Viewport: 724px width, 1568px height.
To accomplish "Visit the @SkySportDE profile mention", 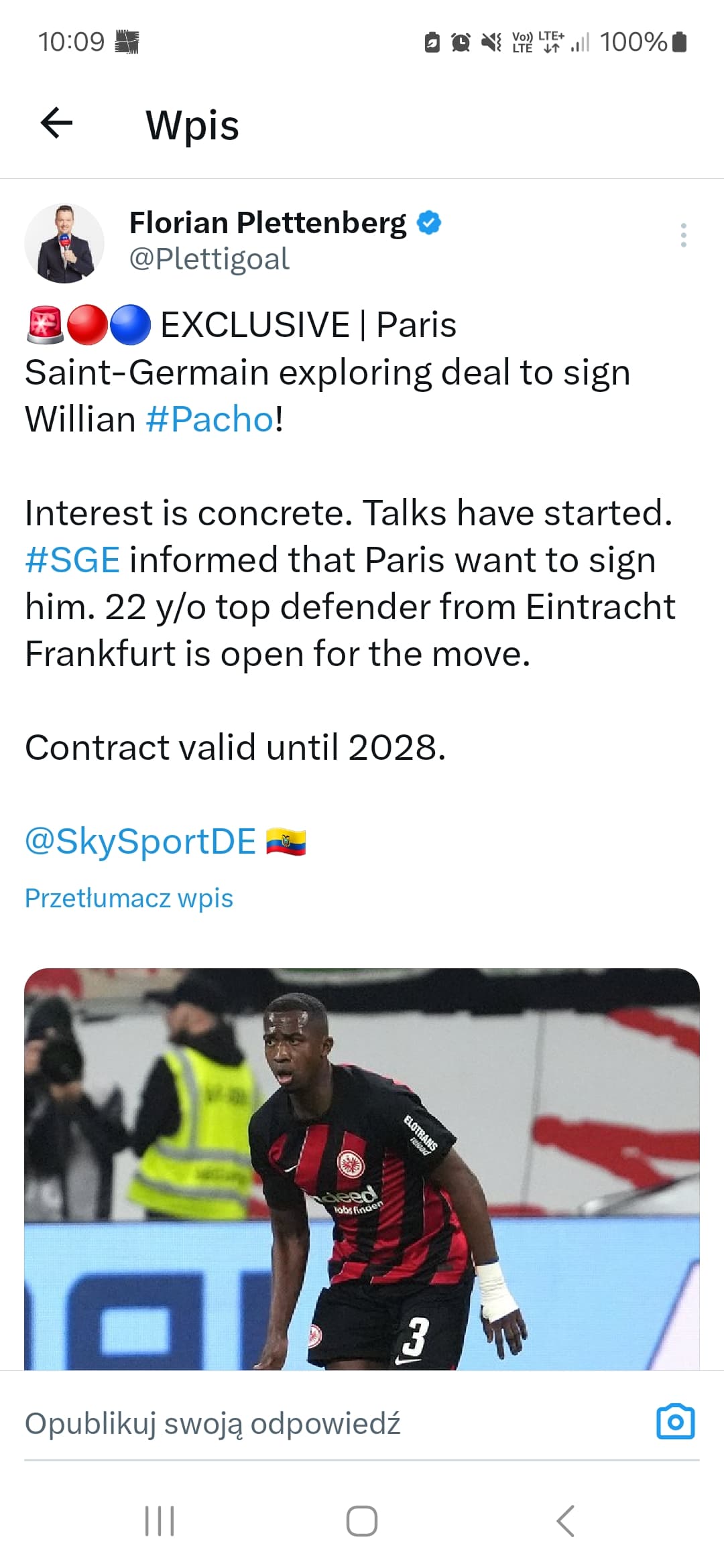I will pos(141,842).
